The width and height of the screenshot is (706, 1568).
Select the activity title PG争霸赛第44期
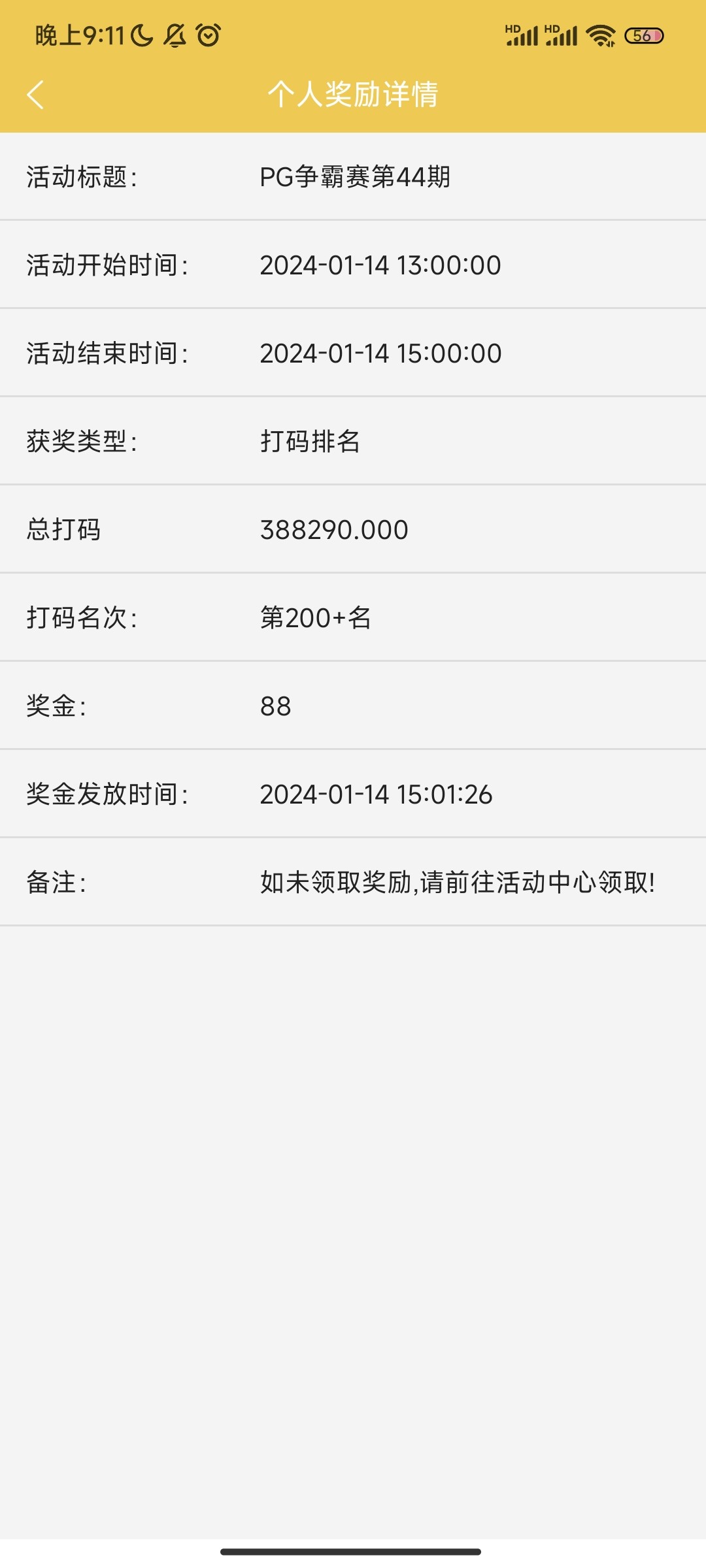coord(356,175)
